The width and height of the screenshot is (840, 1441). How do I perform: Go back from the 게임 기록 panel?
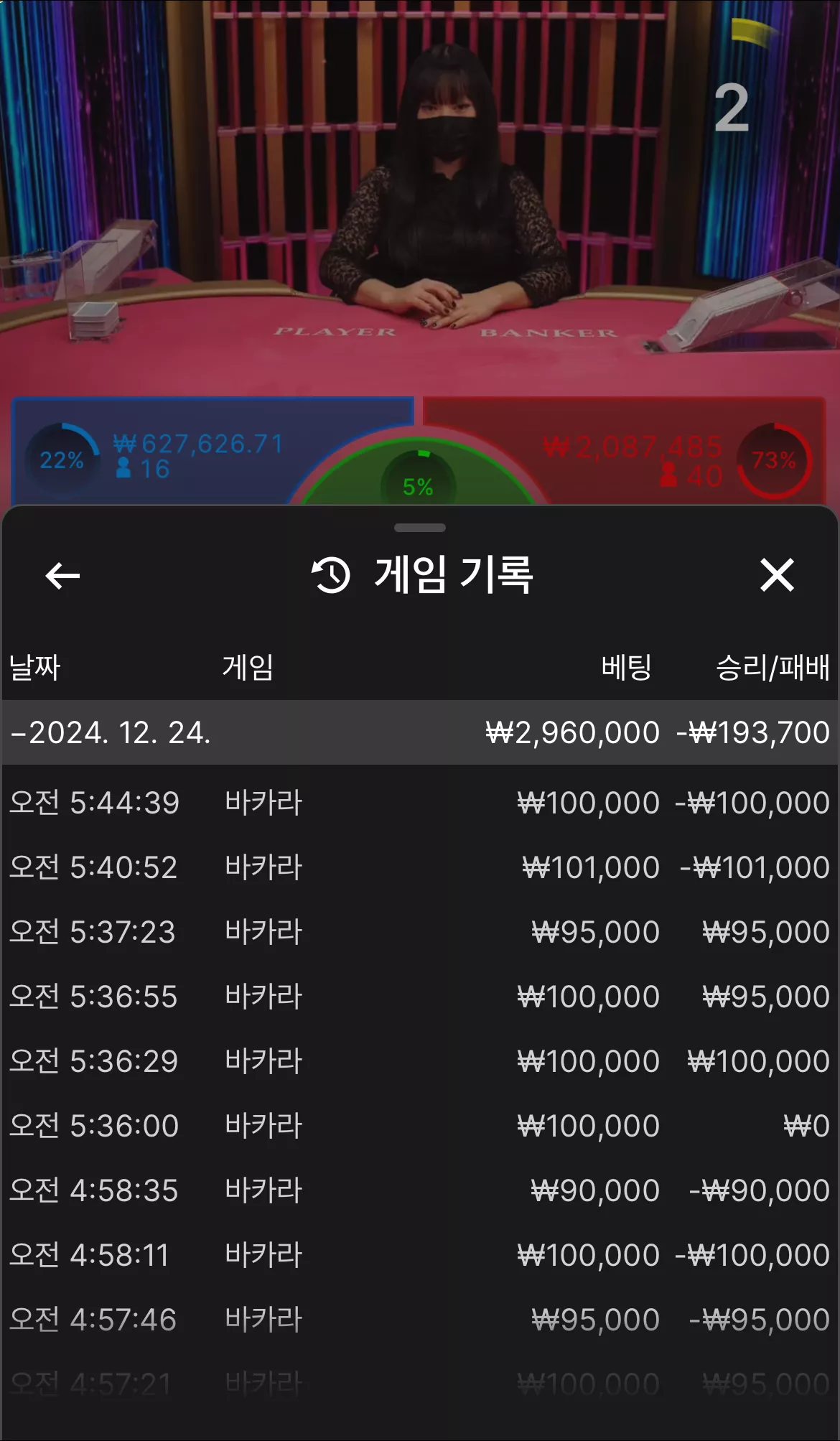tap(62, 576)
